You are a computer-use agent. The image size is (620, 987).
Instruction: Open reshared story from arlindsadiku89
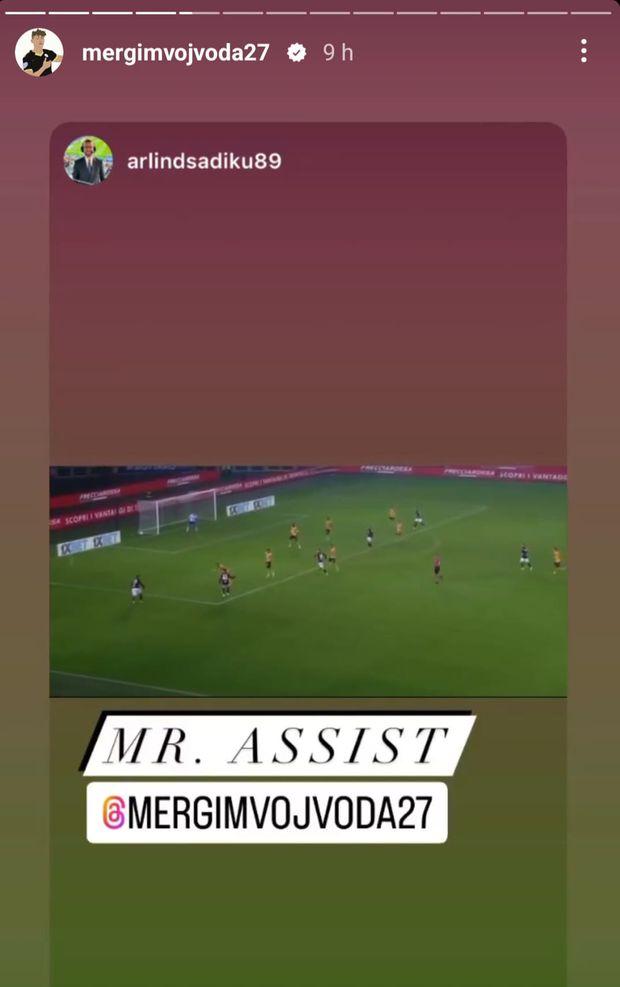tap(308, 580)
